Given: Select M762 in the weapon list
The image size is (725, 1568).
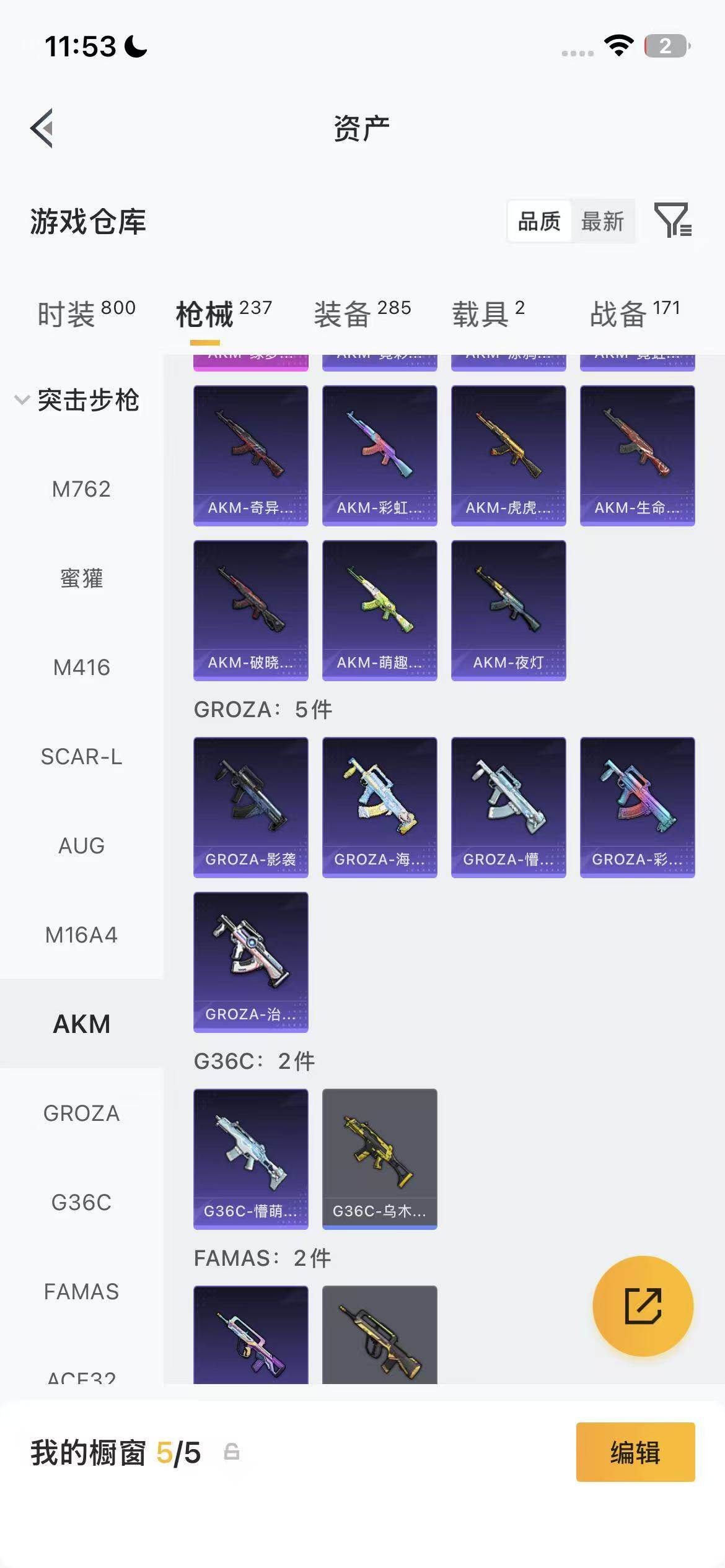Looking at the screenshot, I should coord(81,489).
